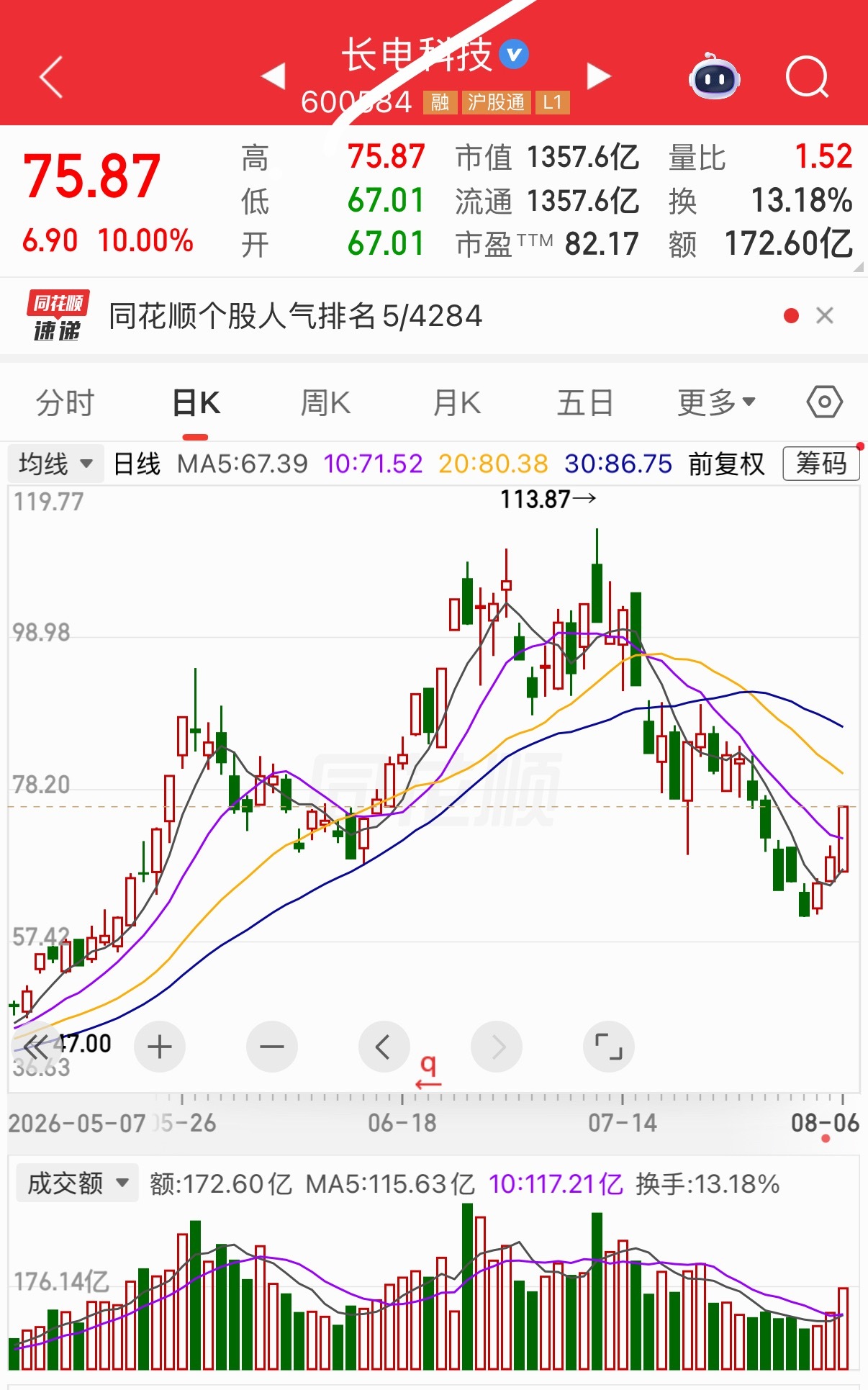Zoom in the chart with plus
The image size is (868, 1390).
click(160, 1047)
